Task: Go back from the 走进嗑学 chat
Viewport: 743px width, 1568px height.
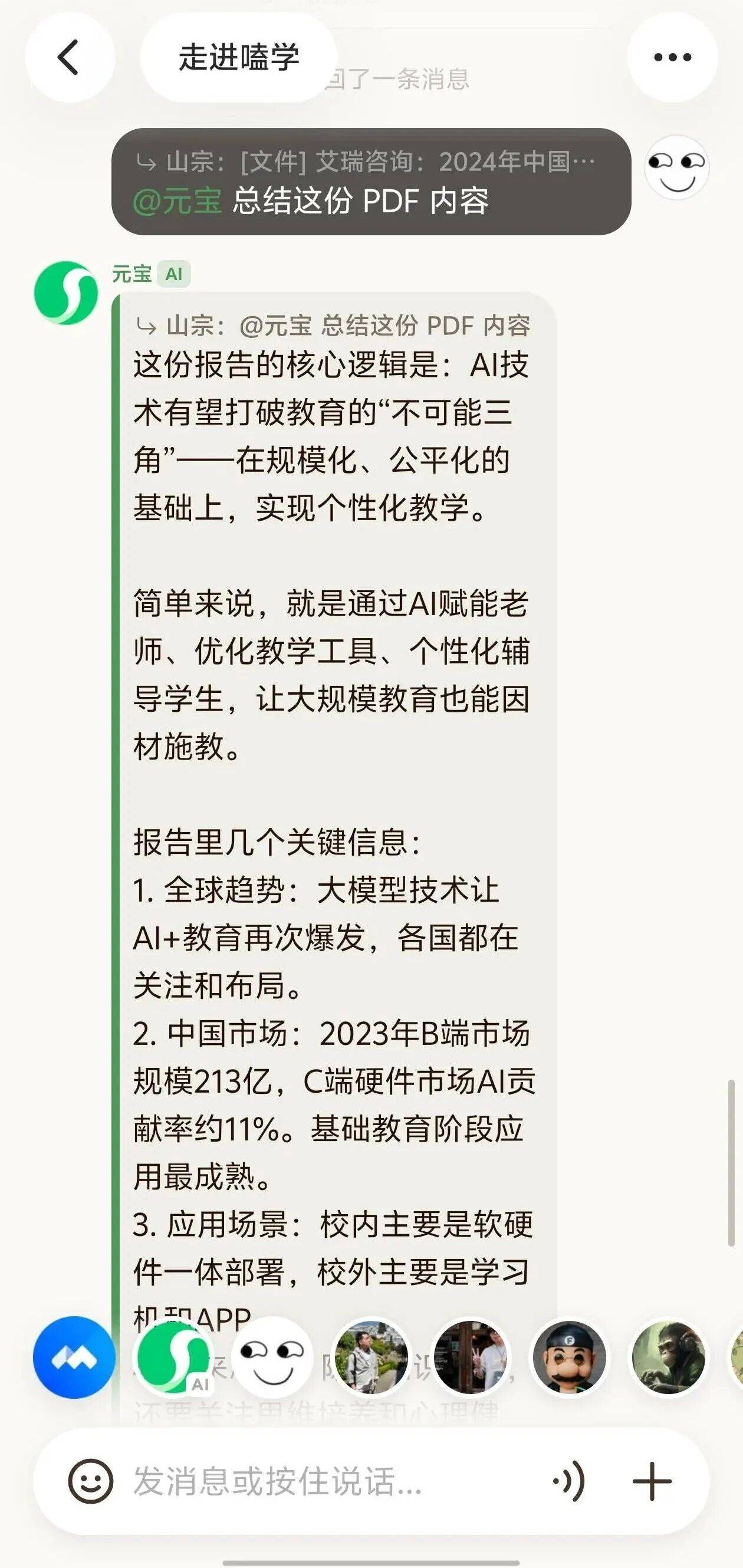Action: pyautogui.click(x=69, y=57)
